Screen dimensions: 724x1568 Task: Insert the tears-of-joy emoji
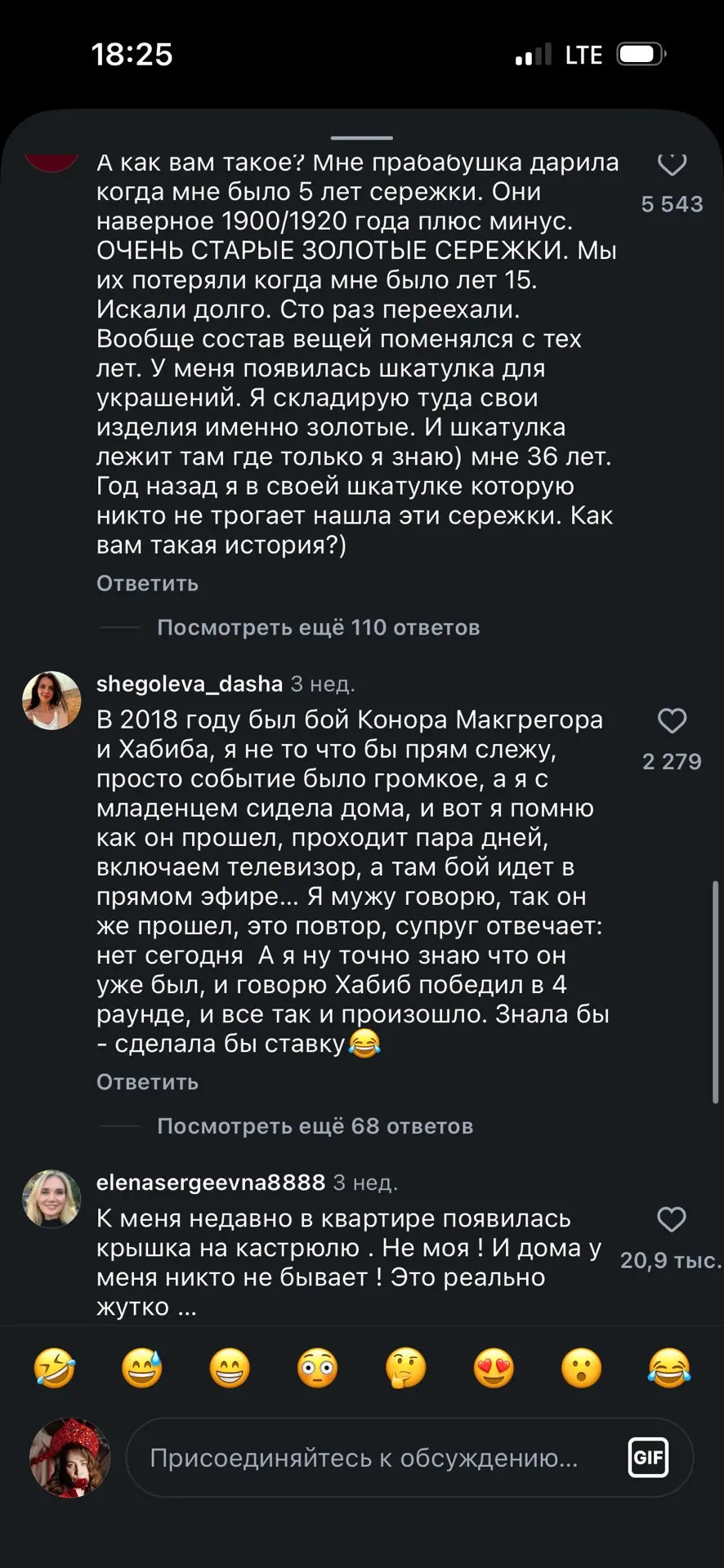(669, 1368)
